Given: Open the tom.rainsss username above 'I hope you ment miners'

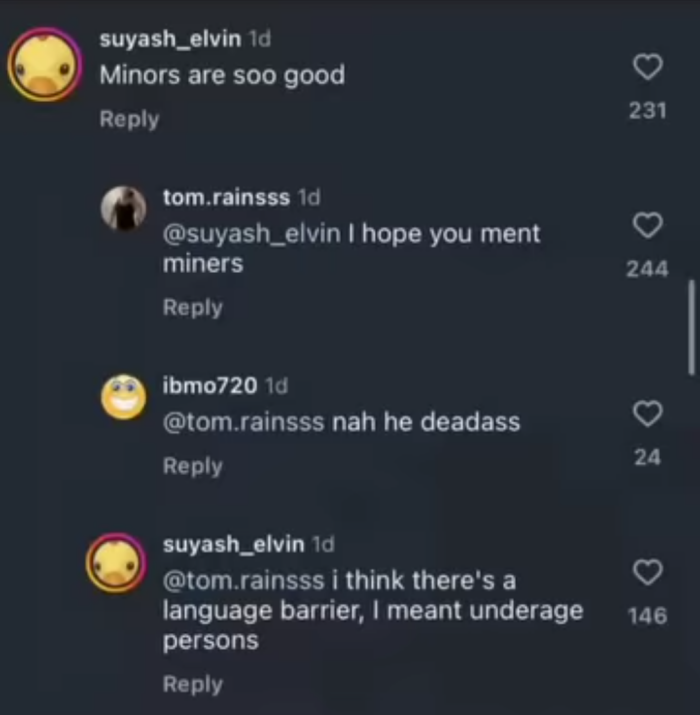Looking at the screenshot, I should point(226,197).
